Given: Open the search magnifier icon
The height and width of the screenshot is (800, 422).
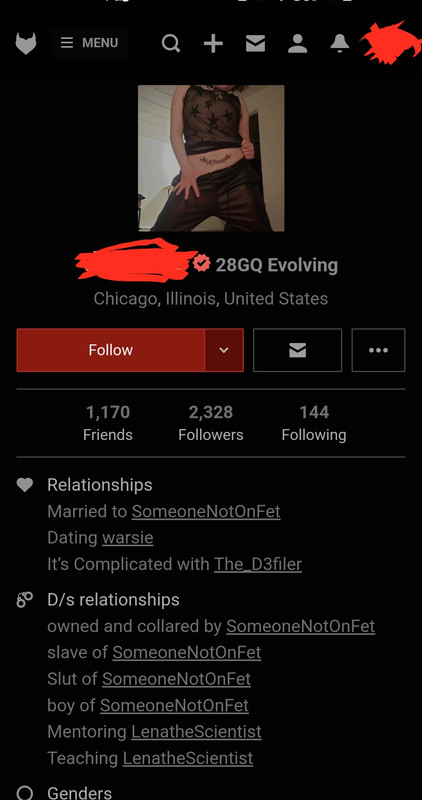Looking at the screenshot, I should tap(171, 43).
